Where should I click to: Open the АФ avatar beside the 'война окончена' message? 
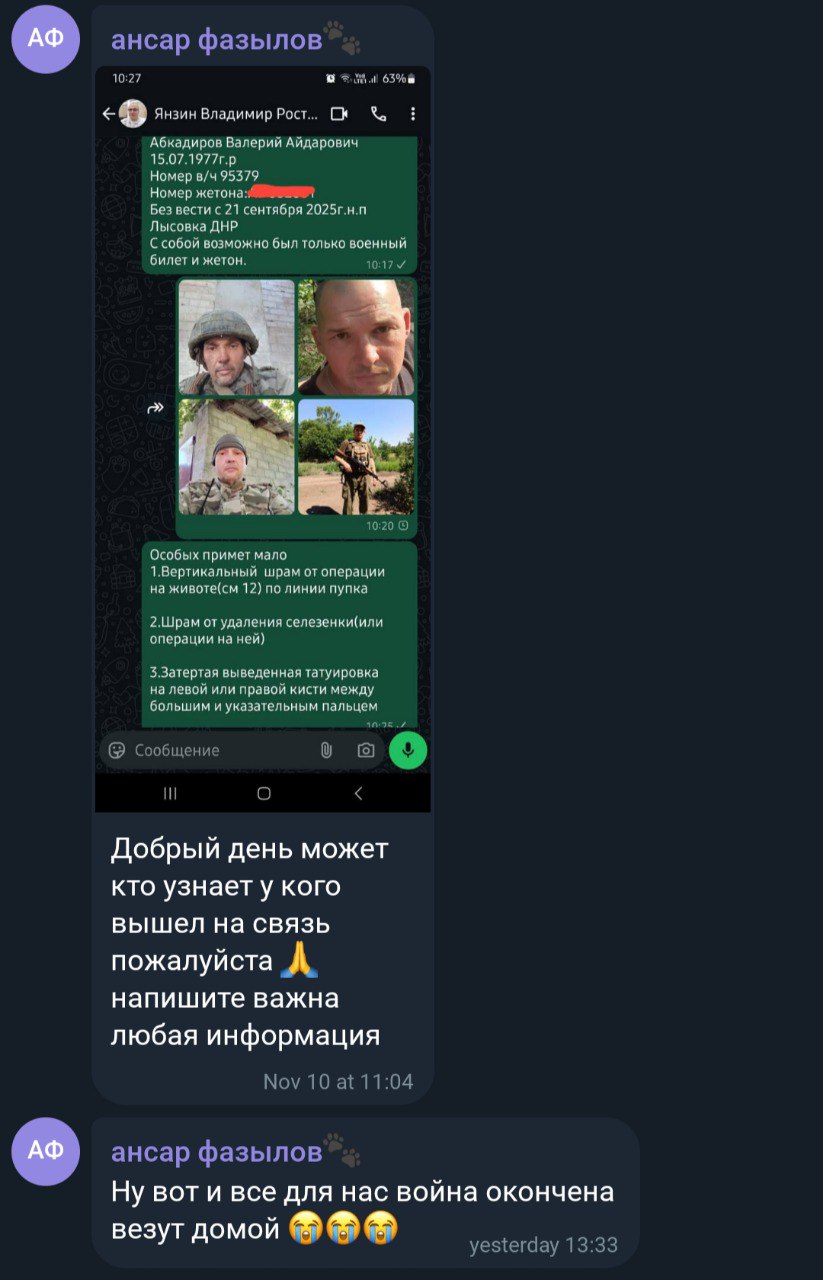click(45, 1151)
